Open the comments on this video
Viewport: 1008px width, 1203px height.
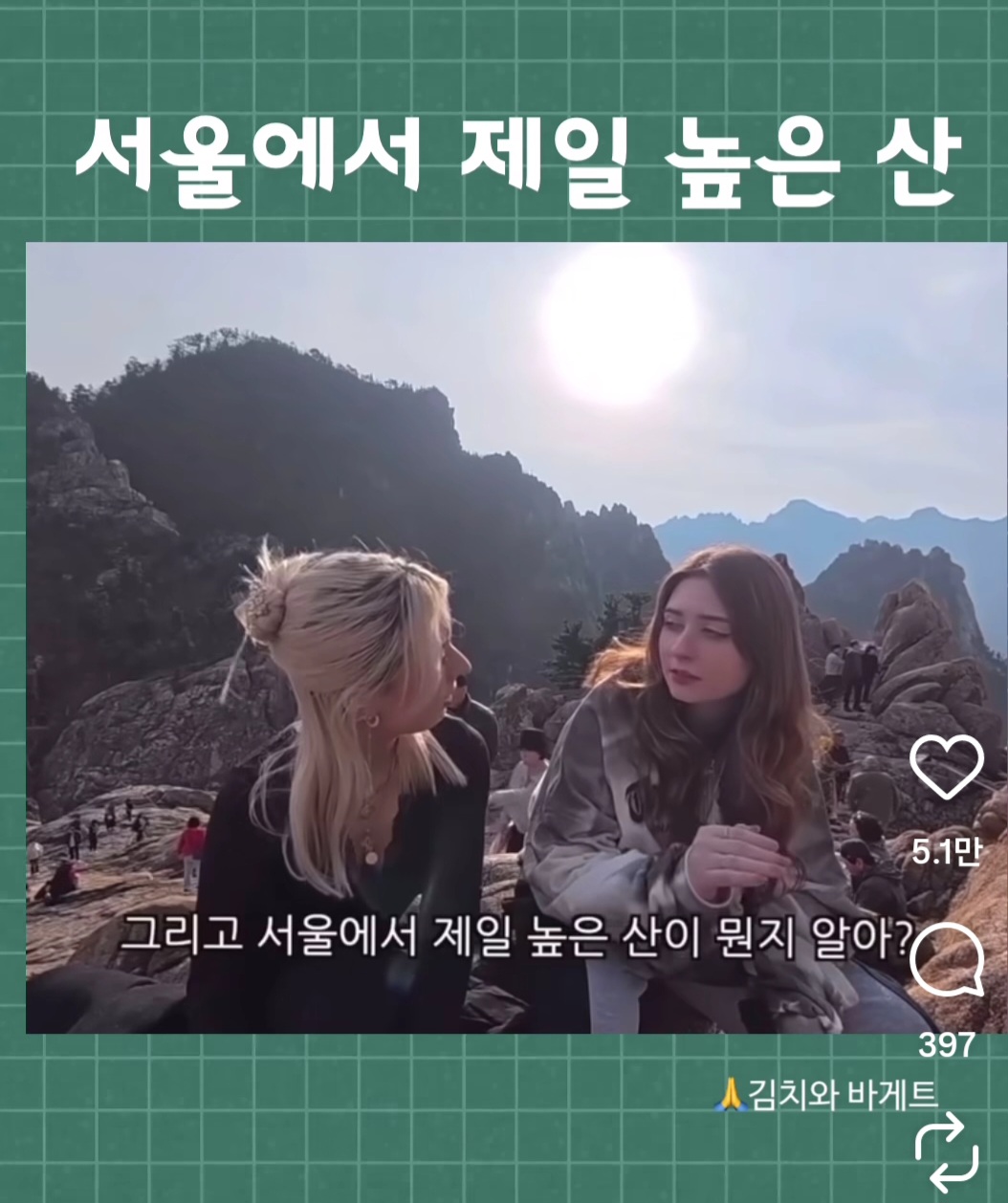pos(946,962)
